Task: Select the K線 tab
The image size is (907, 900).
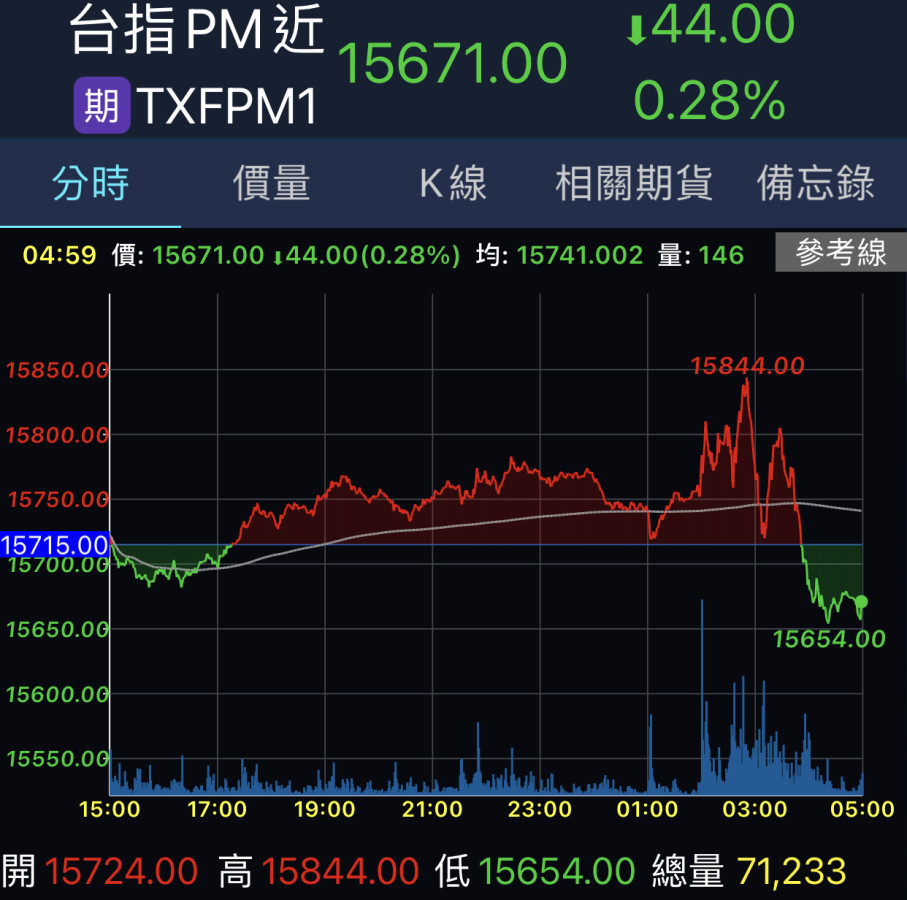Action: (453, 184)
